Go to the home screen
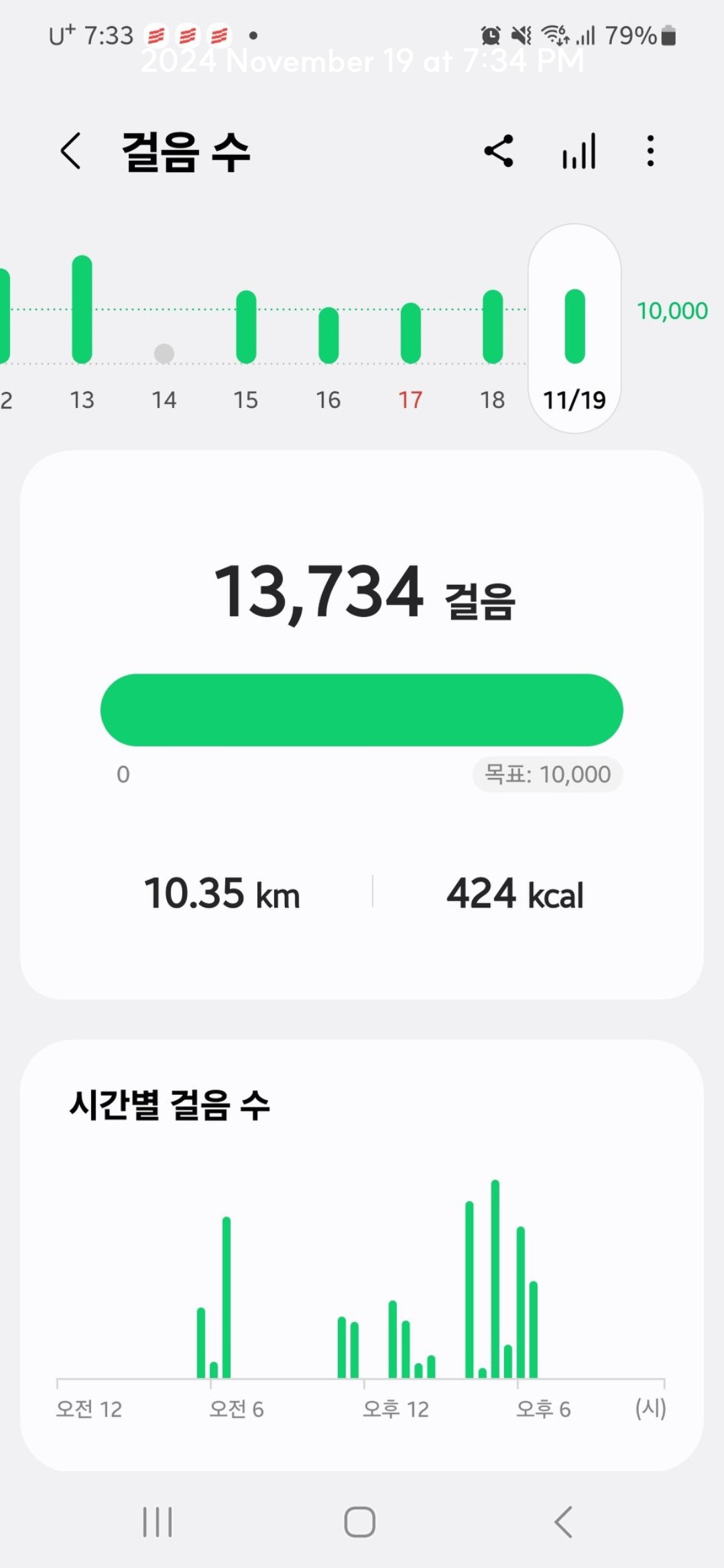724x1568 pixels. [360, 1522]
